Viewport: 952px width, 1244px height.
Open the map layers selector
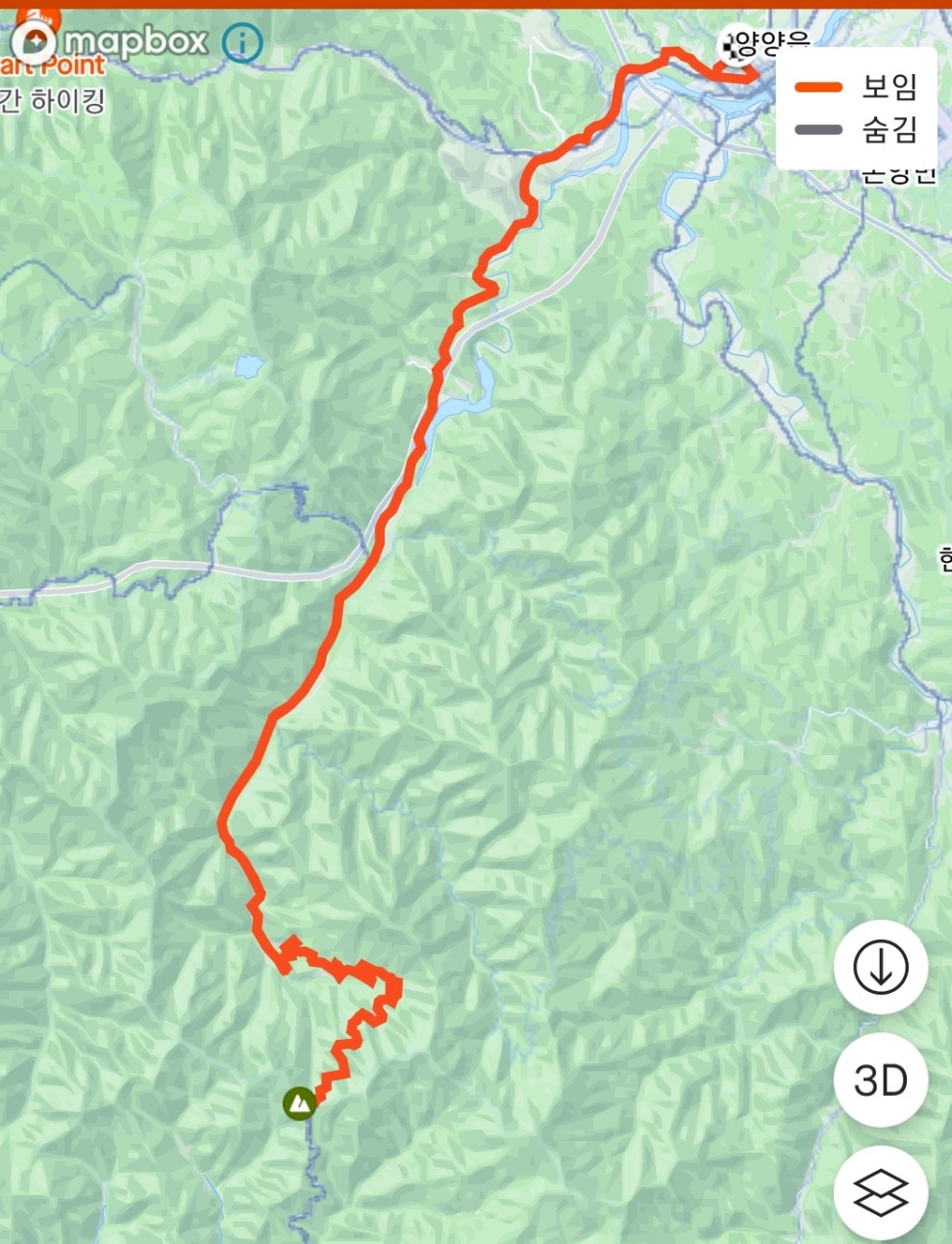tap(880, 1193)
